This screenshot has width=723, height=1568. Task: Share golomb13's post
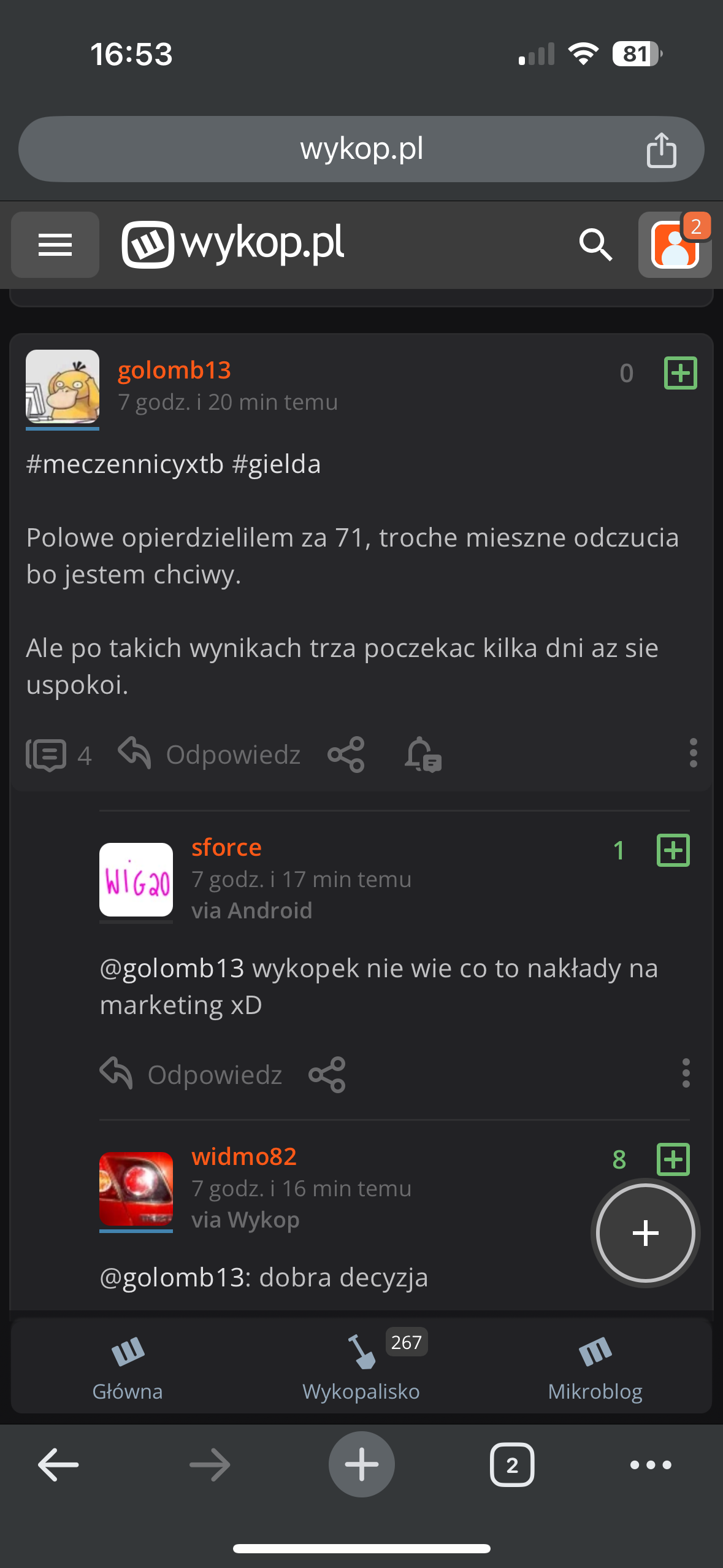[346, 754]
